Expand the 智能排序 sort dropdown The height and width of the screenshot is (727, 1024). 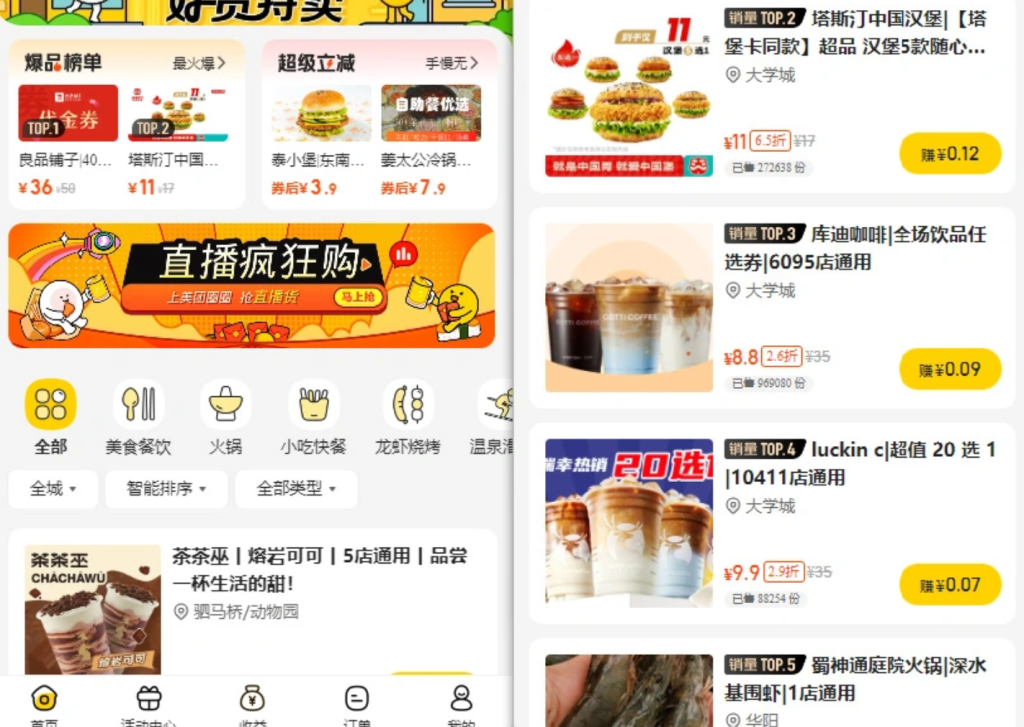[x=166, y=489]
